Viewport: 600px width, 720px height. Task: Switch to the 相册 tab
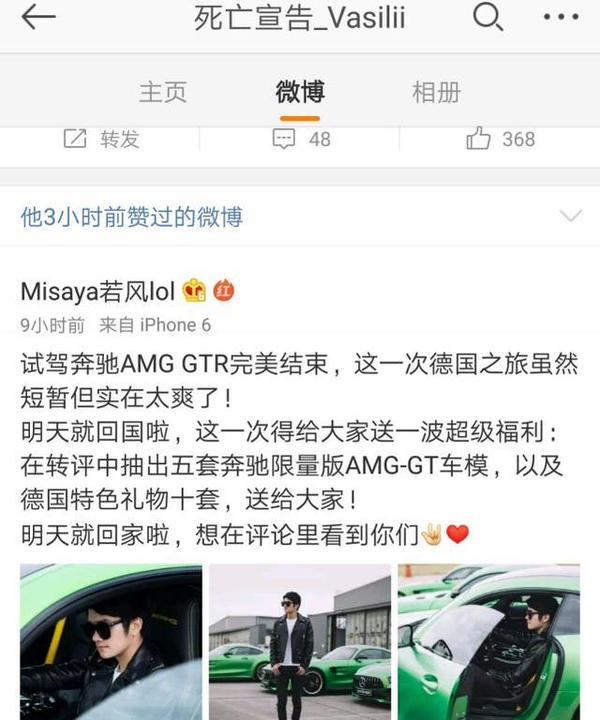(436, 92)
